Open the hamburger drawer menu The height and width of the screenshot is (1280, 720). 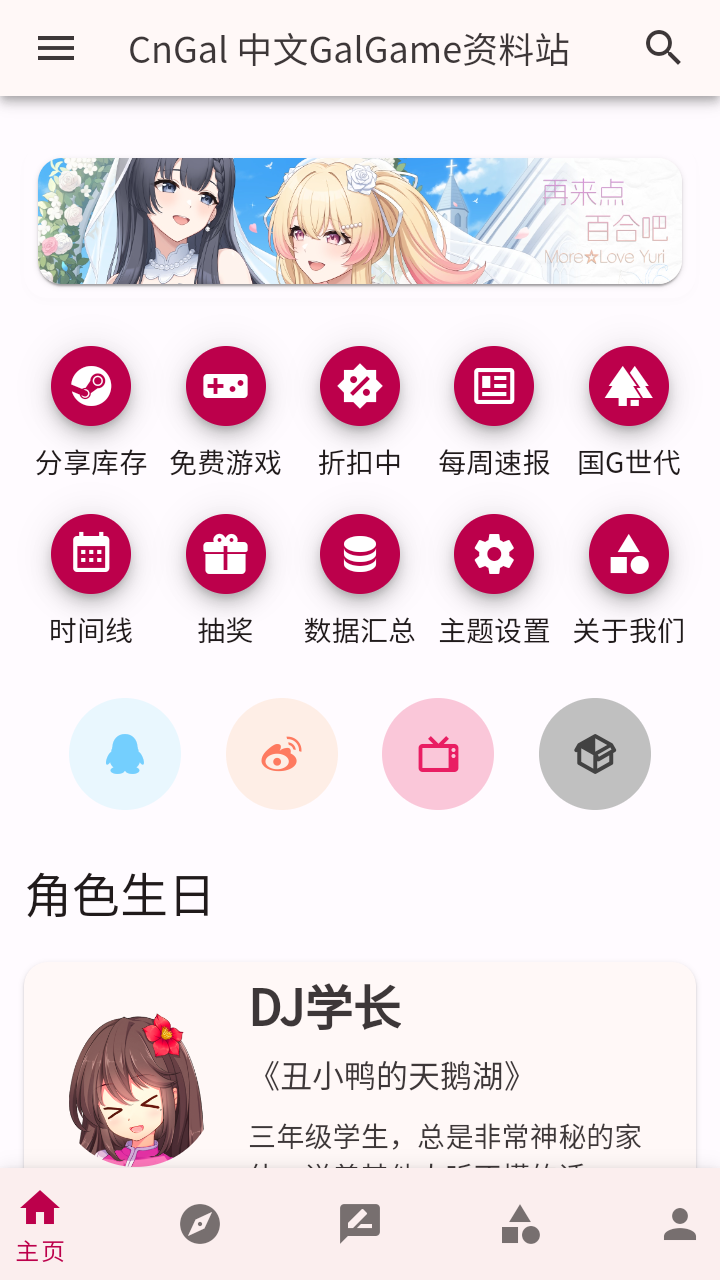click(x=56, y=48)
